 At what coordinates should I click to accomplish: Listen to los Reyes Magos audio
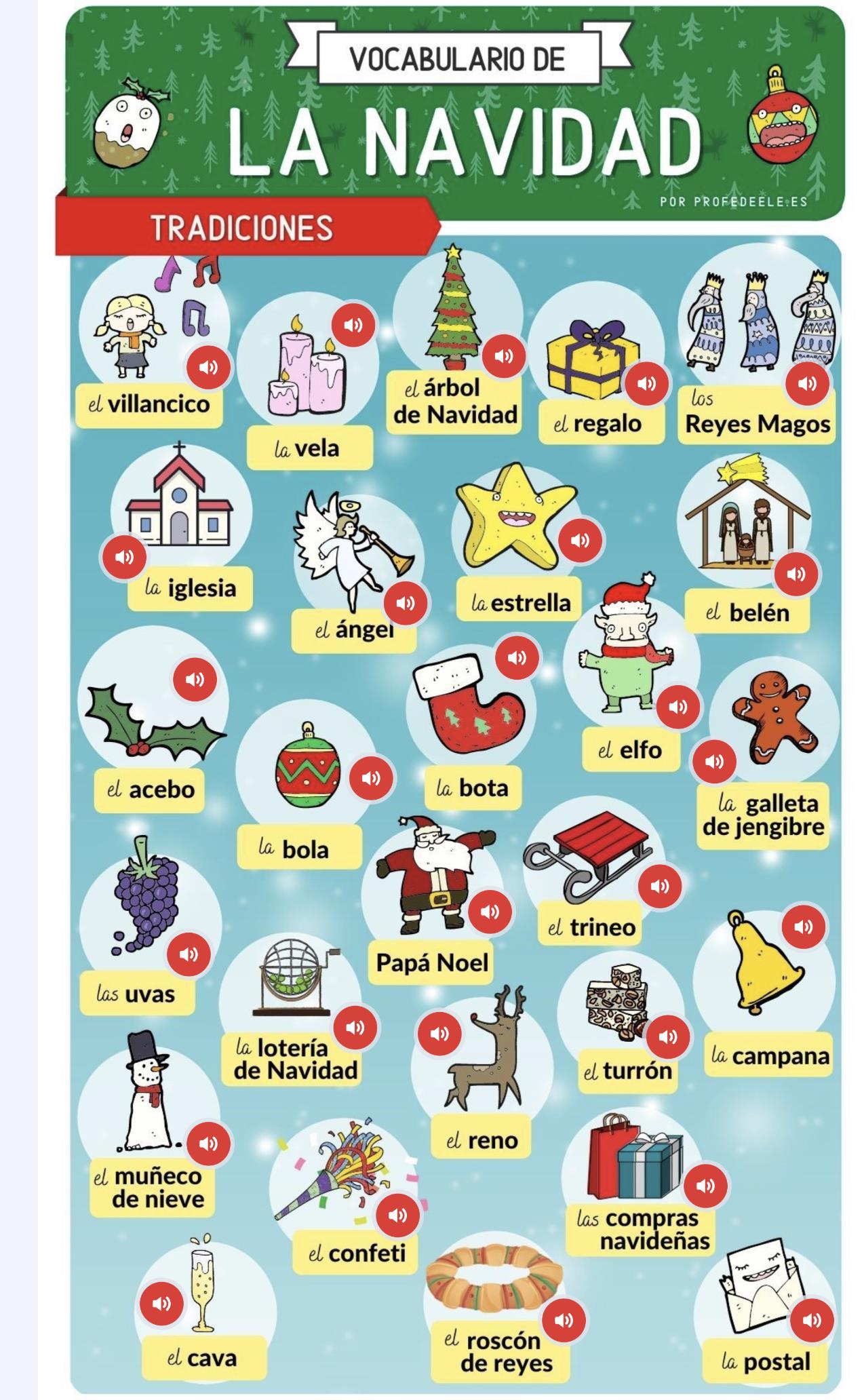tap(807, 384)
